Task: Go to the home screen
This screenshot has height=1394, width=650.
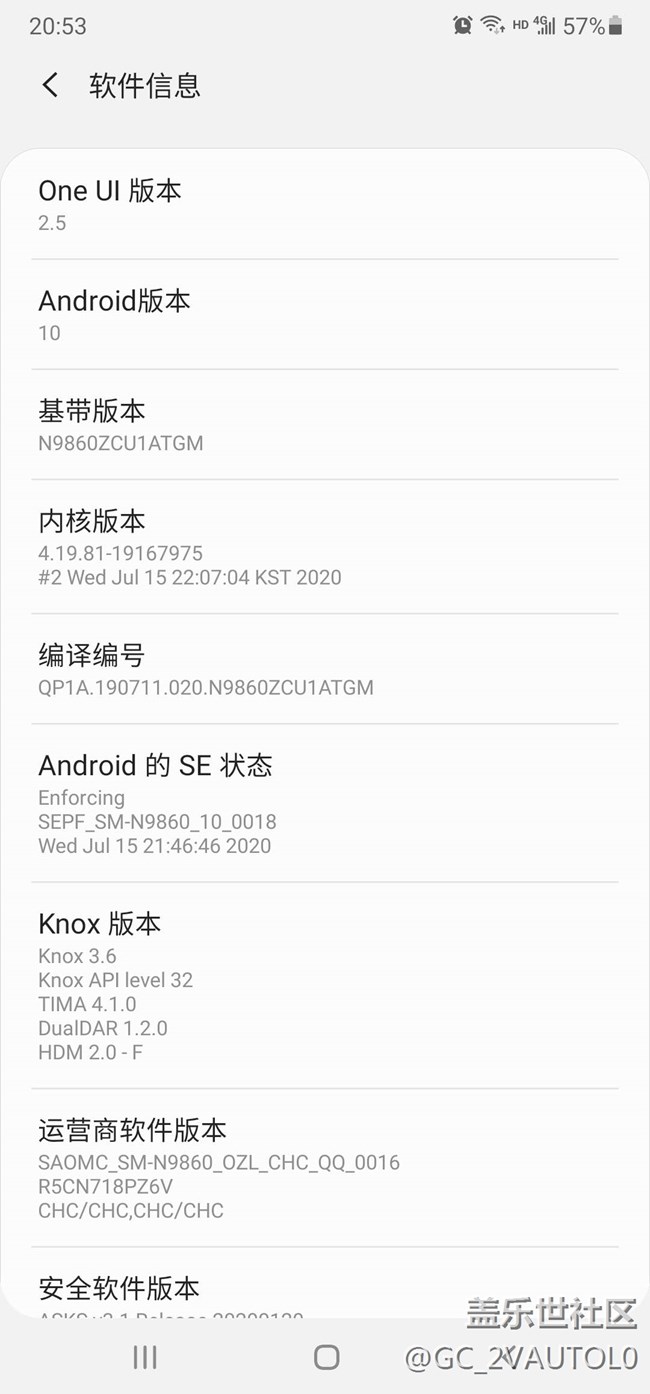Action: coord(326,1357)
